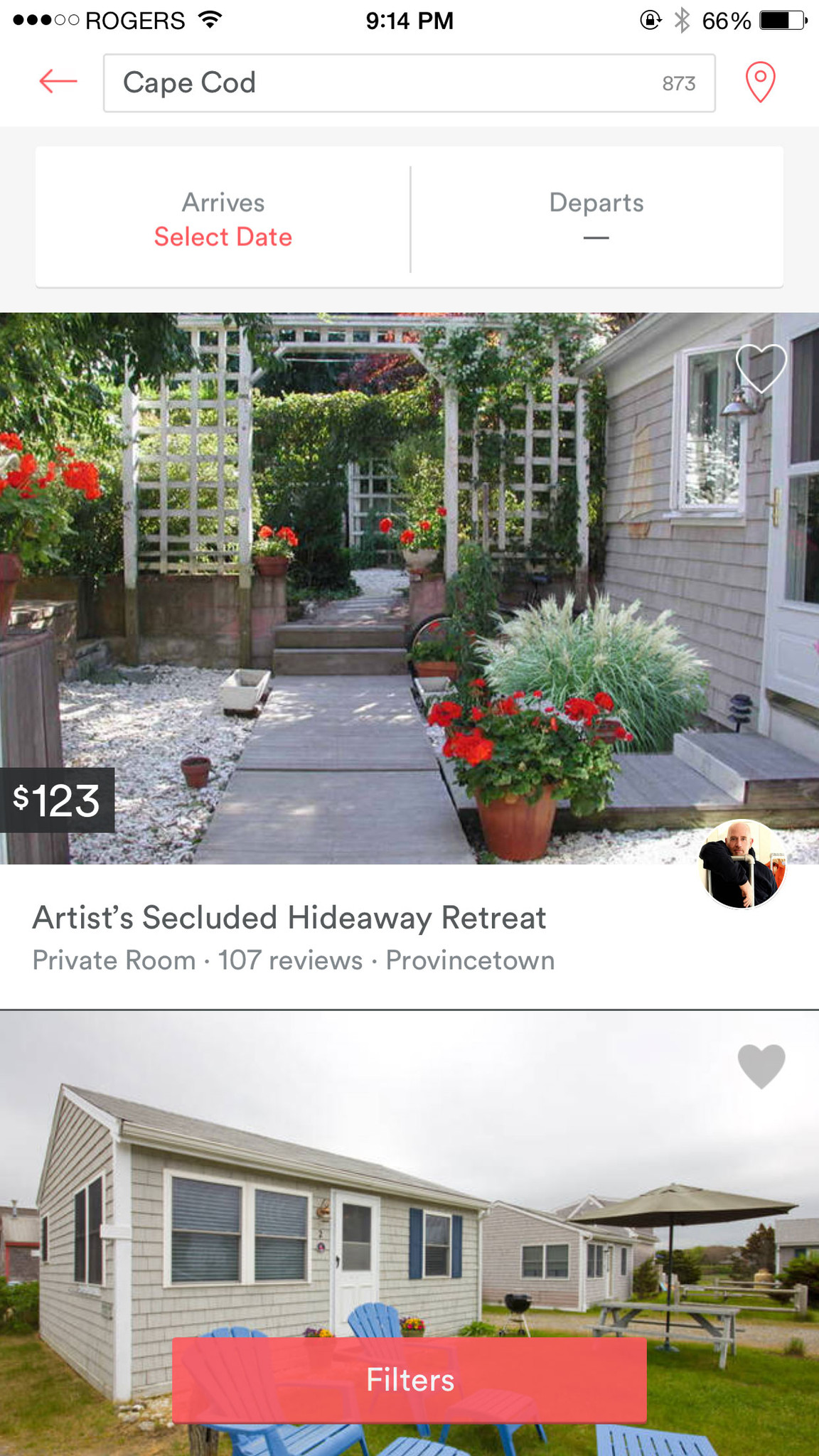Select an arrival date
Viewport: 819px width, 1456px height.
[223, 219]
